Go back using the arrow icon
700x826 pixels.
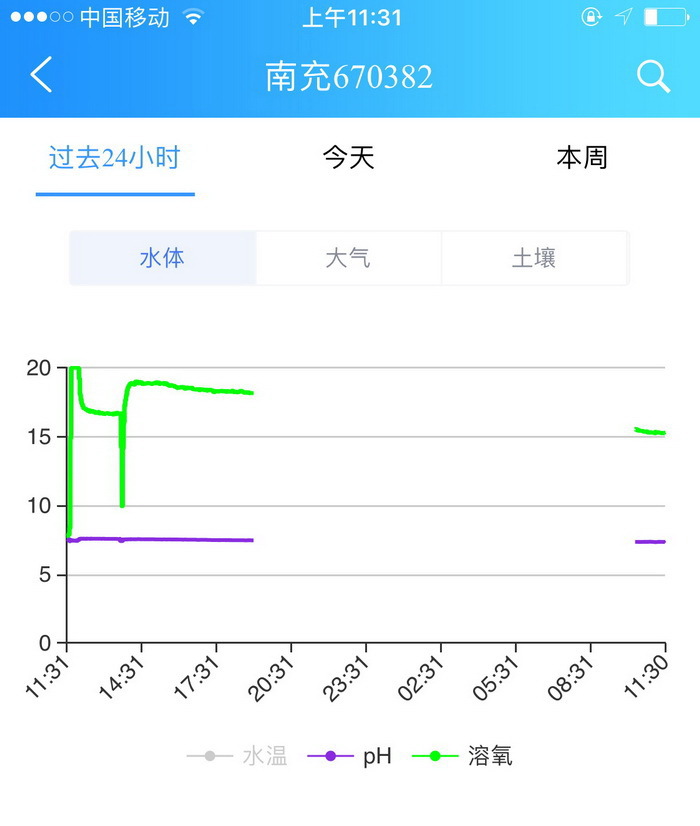tap(41, 76)
